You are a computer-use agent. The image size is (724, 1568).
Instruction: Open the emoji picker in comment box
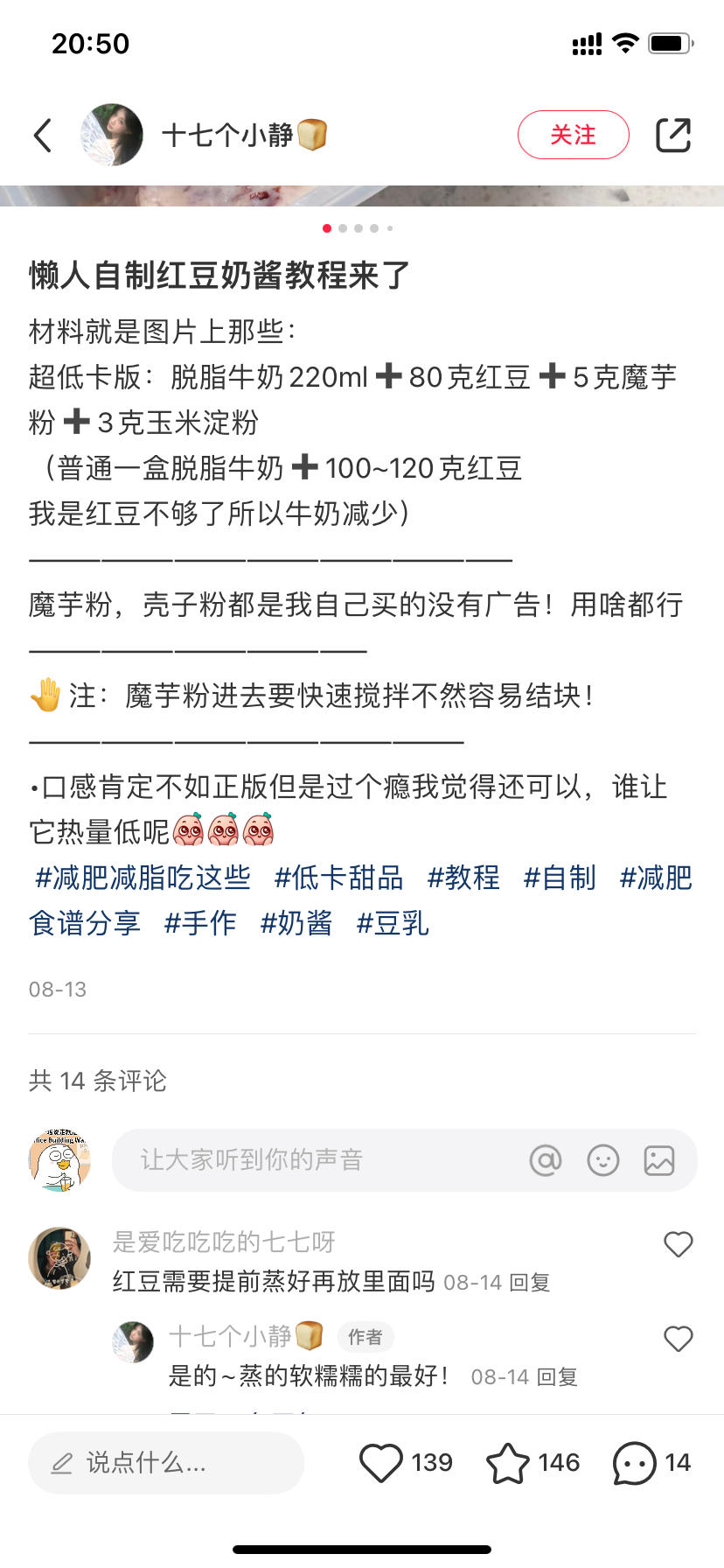pos(602,1160)
